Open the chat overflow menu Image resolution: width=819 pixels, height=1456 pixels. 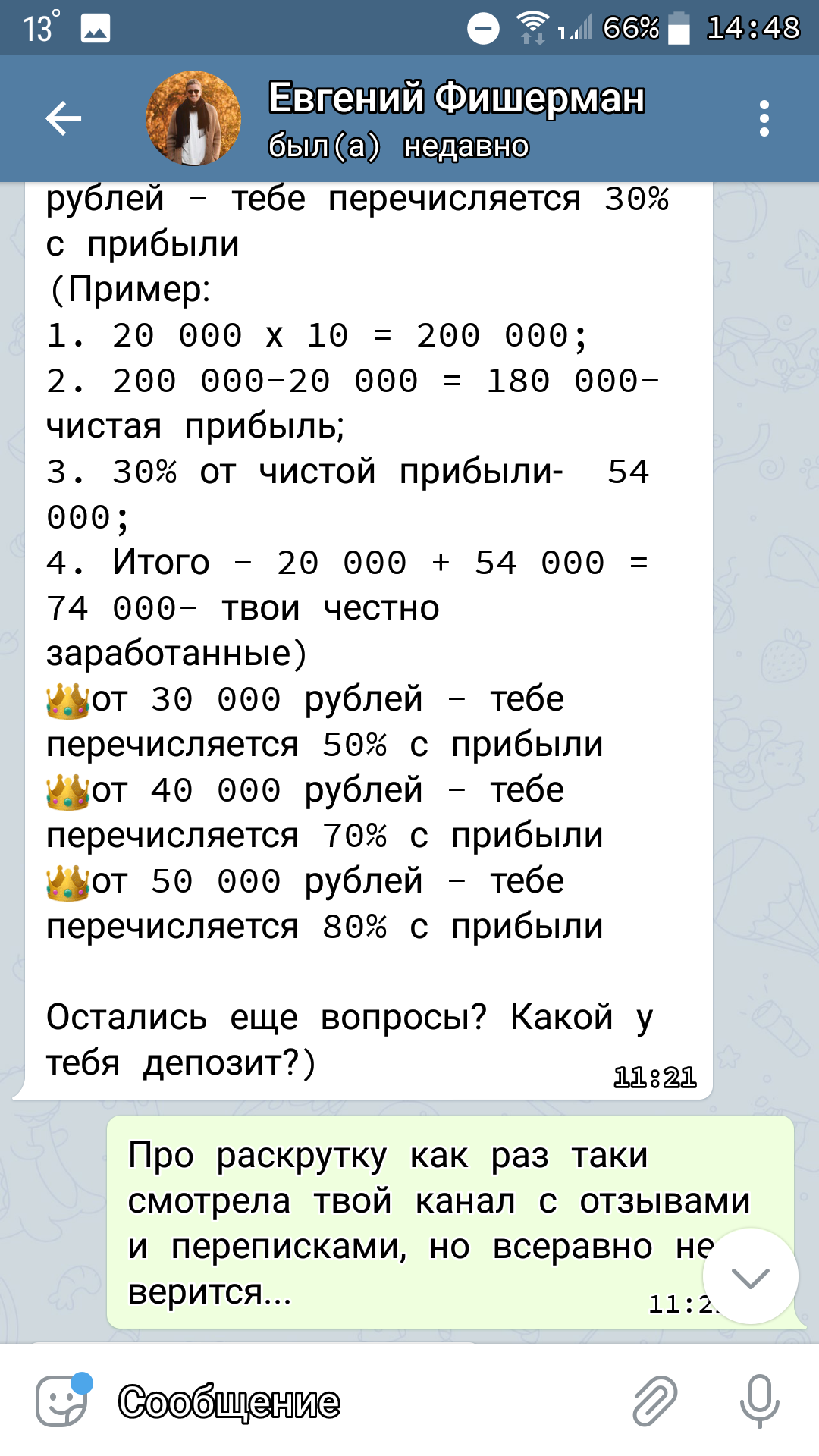(x=764, y=118)
